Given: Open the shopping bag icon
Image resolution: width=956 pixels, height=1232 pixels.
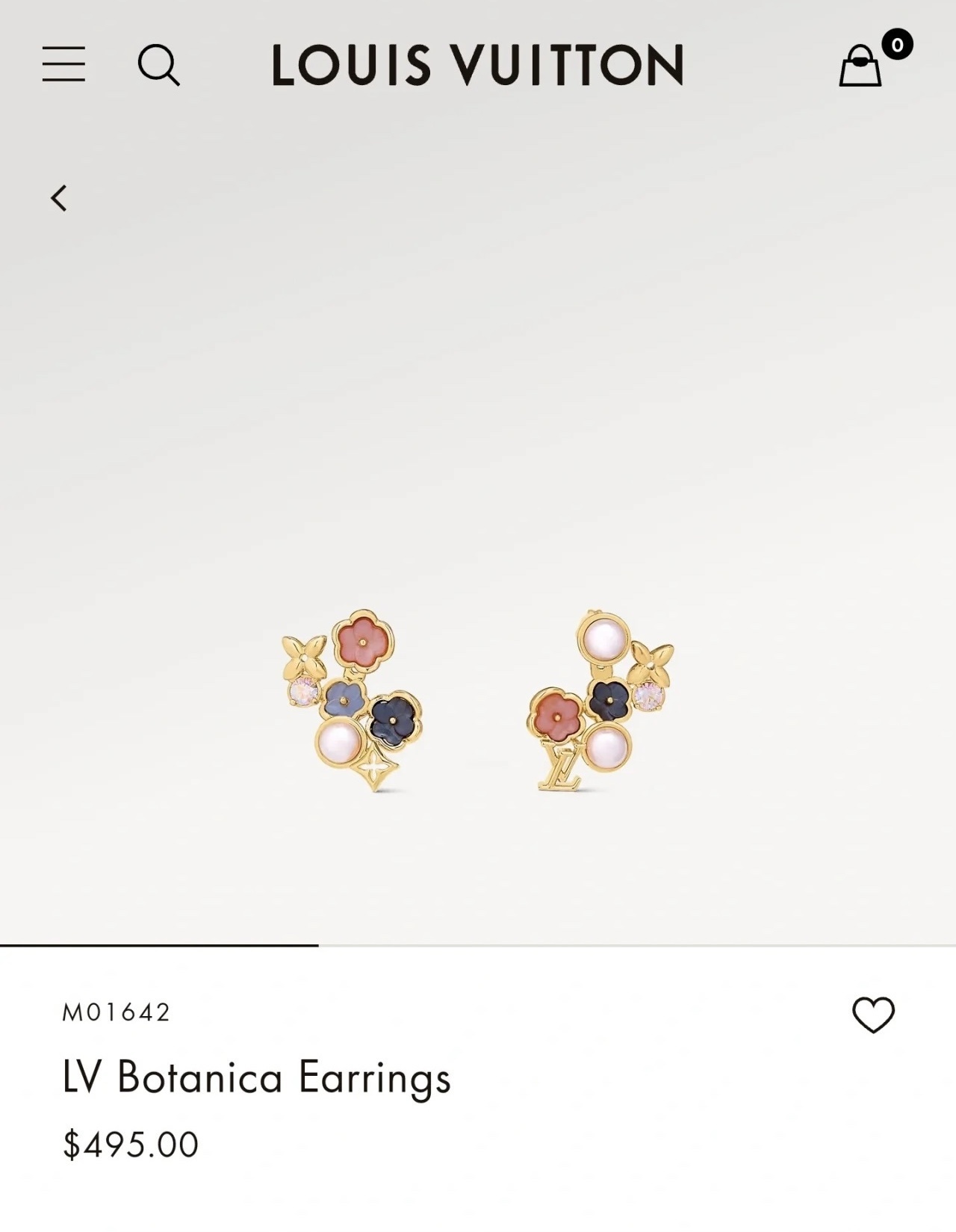Looking at the screenshot, I should [860, 67].
